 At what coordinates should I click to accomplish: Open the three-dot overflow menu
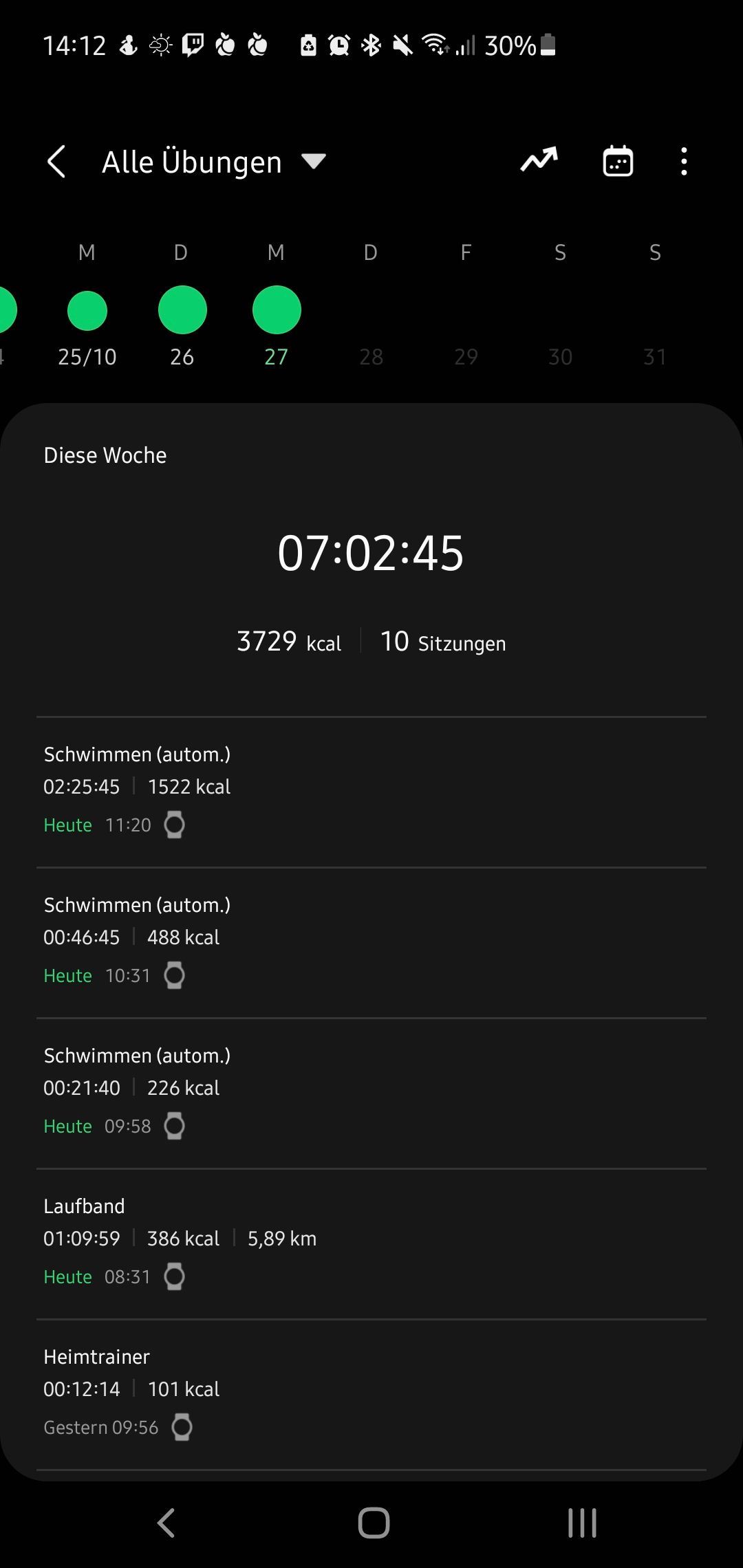(683, 161)
